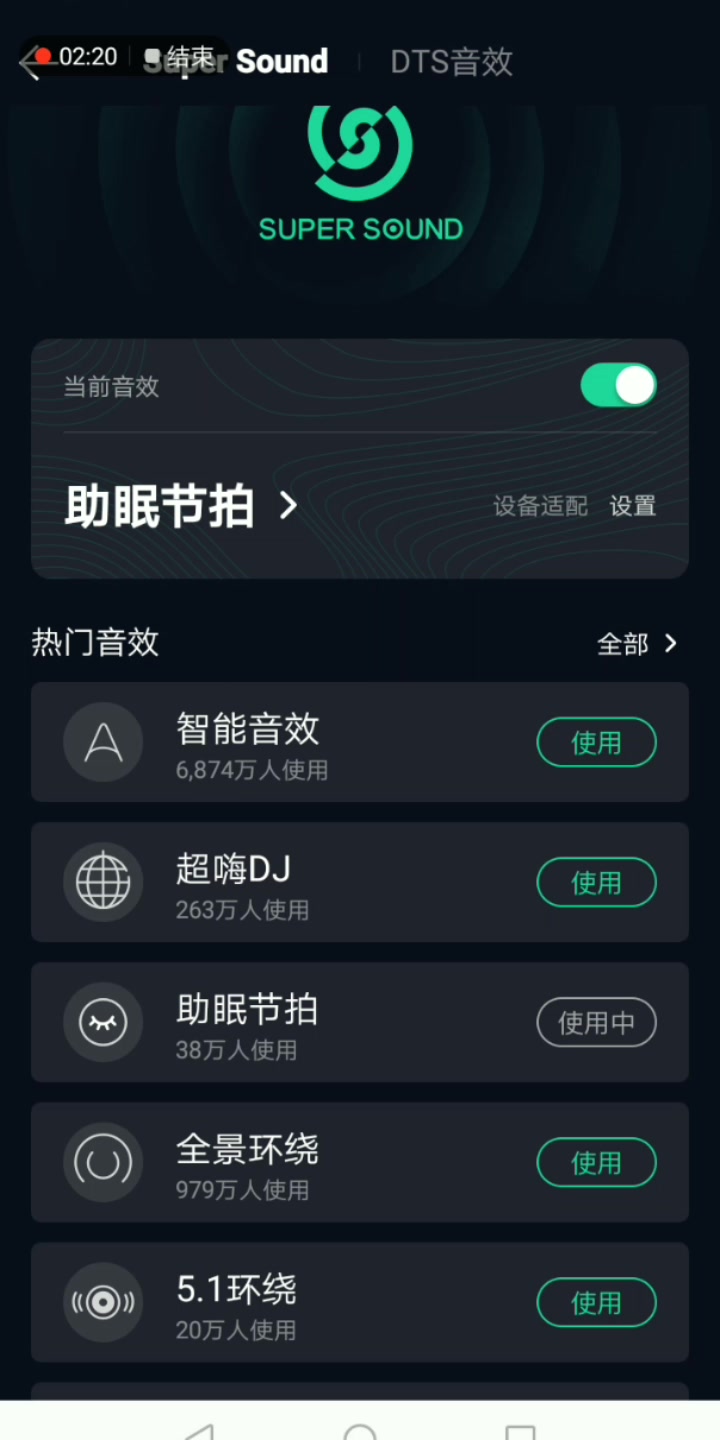Select the 智能音效 letter-A icon
The image size is (720, 1440).
pos(103,742)
